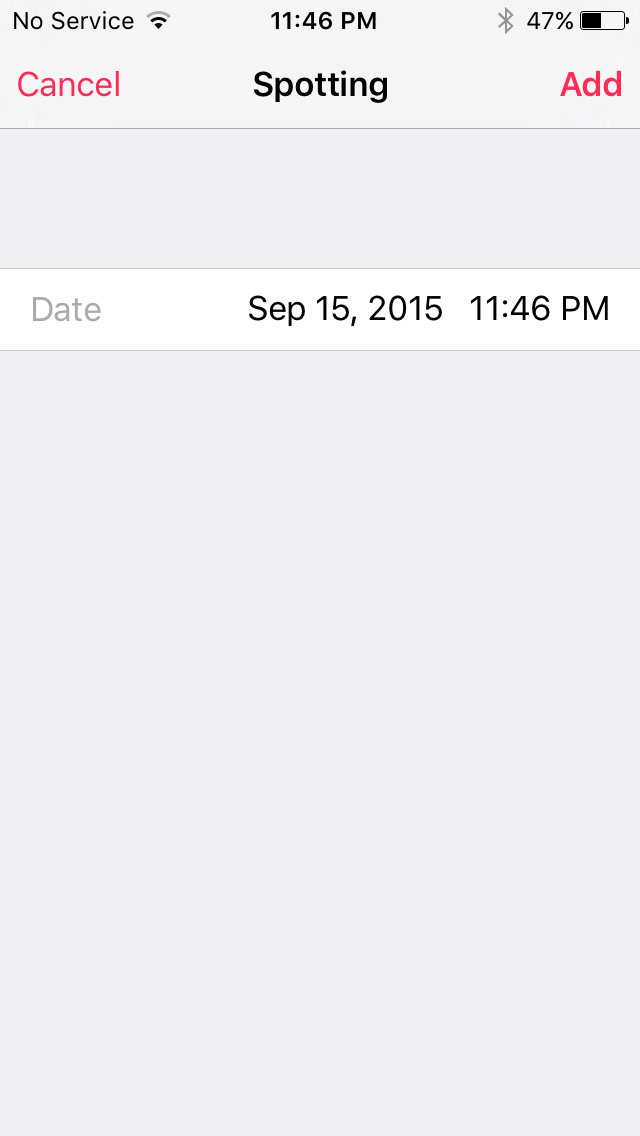Cancel adding the Spotting entry

(69, 85)
